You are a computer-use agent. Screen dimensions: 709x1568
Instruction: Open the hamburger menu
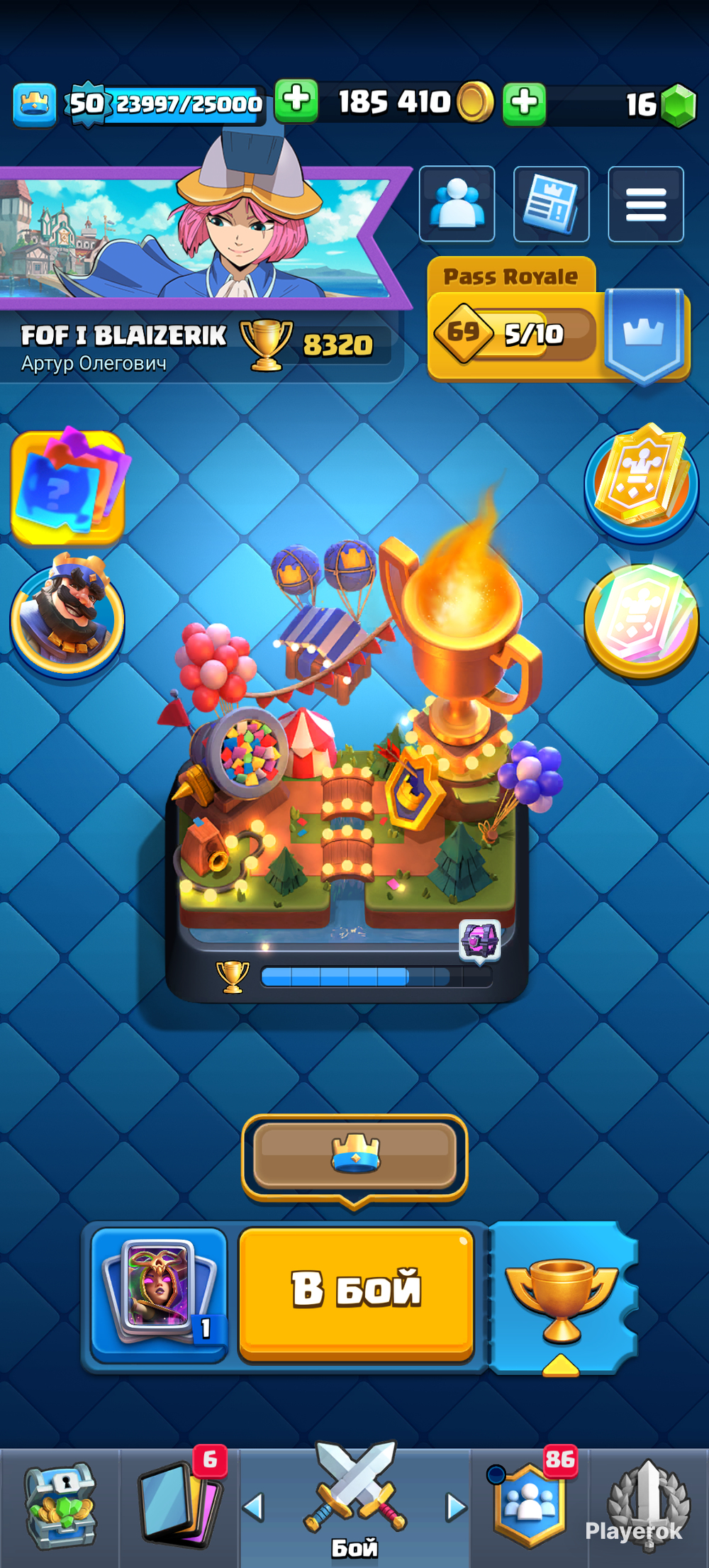point(645,204)
